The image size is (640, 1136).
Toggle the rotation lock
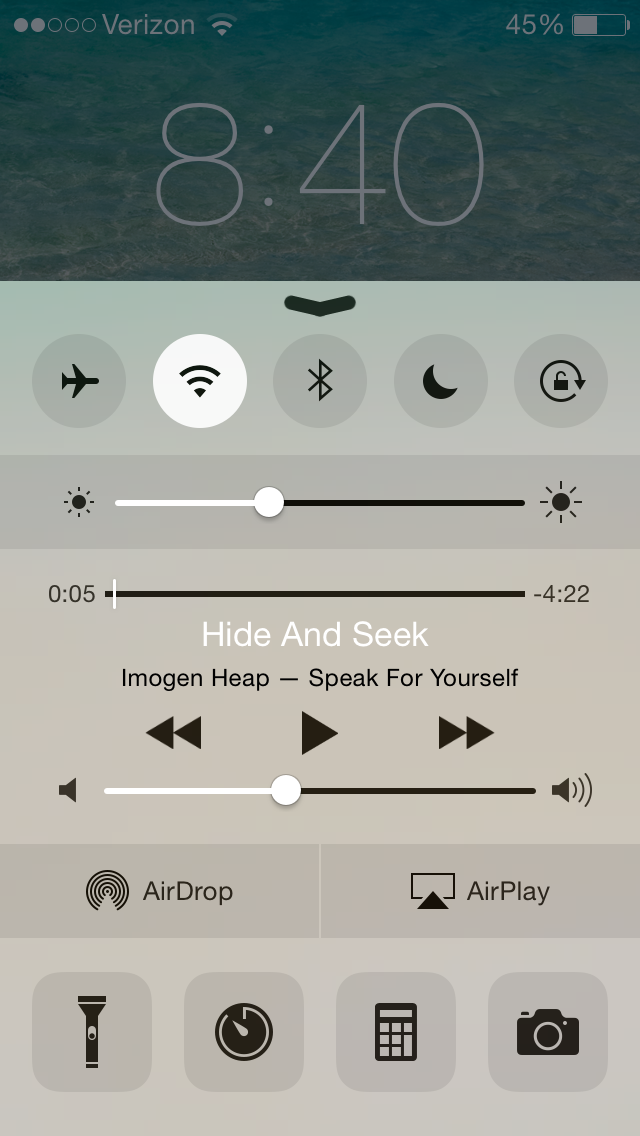pos(561,381)
